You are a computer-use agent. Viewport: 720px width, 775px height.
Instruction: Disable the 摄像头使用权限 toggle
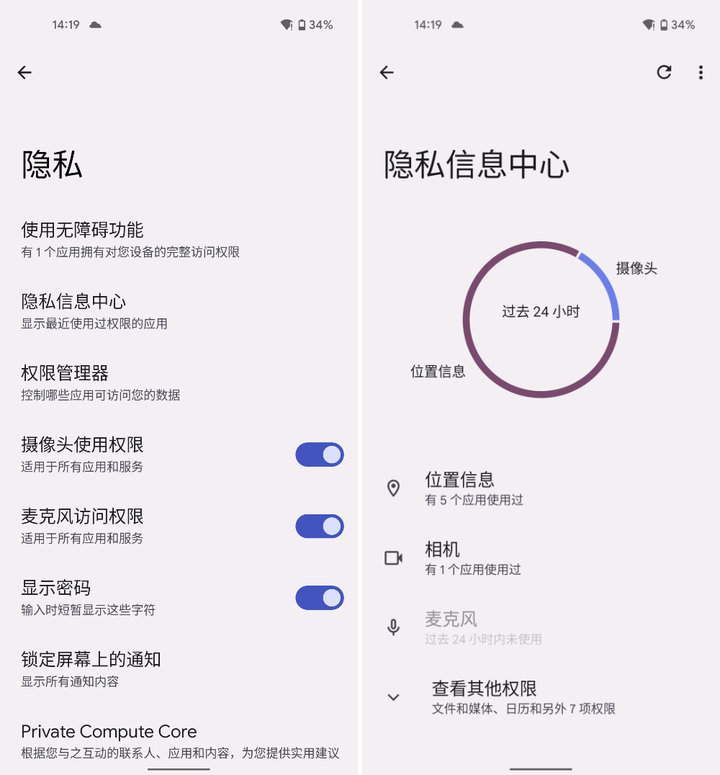318,453
